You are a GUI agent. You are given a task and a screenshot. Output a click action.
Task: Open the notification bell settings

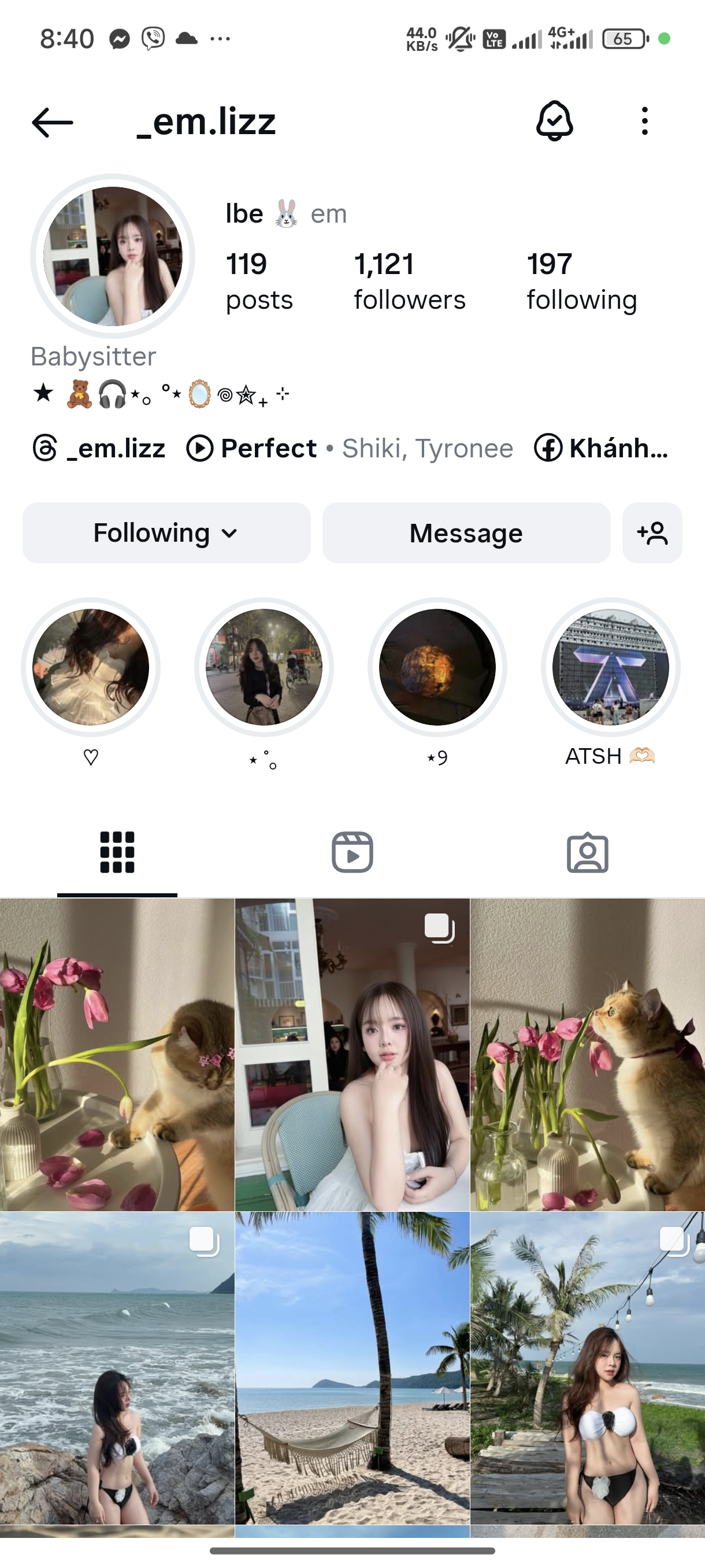pyautogui.click(x=554, y=121)
